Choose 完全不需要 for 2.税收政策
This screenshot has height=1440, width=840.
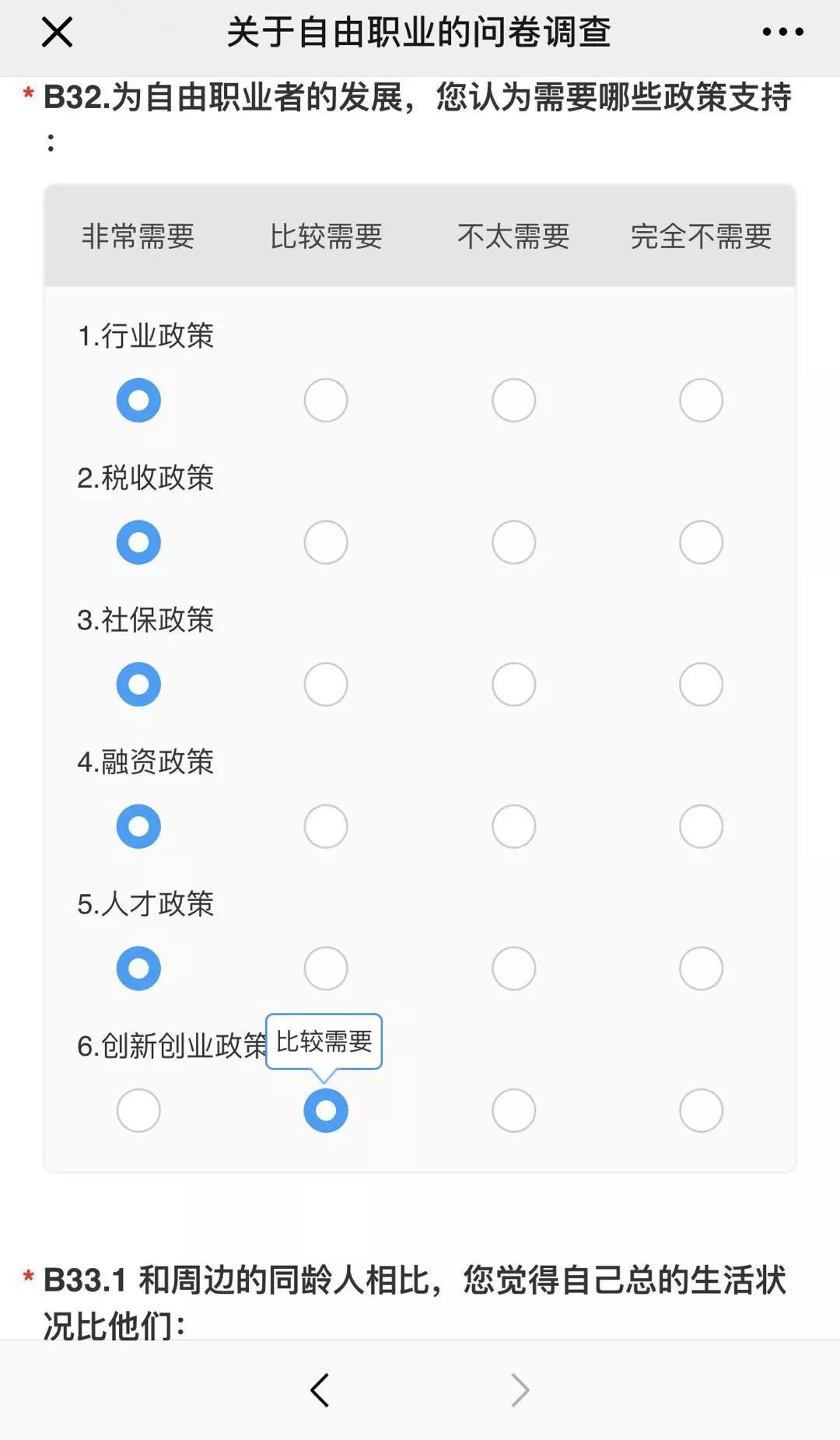click(702, 542)
